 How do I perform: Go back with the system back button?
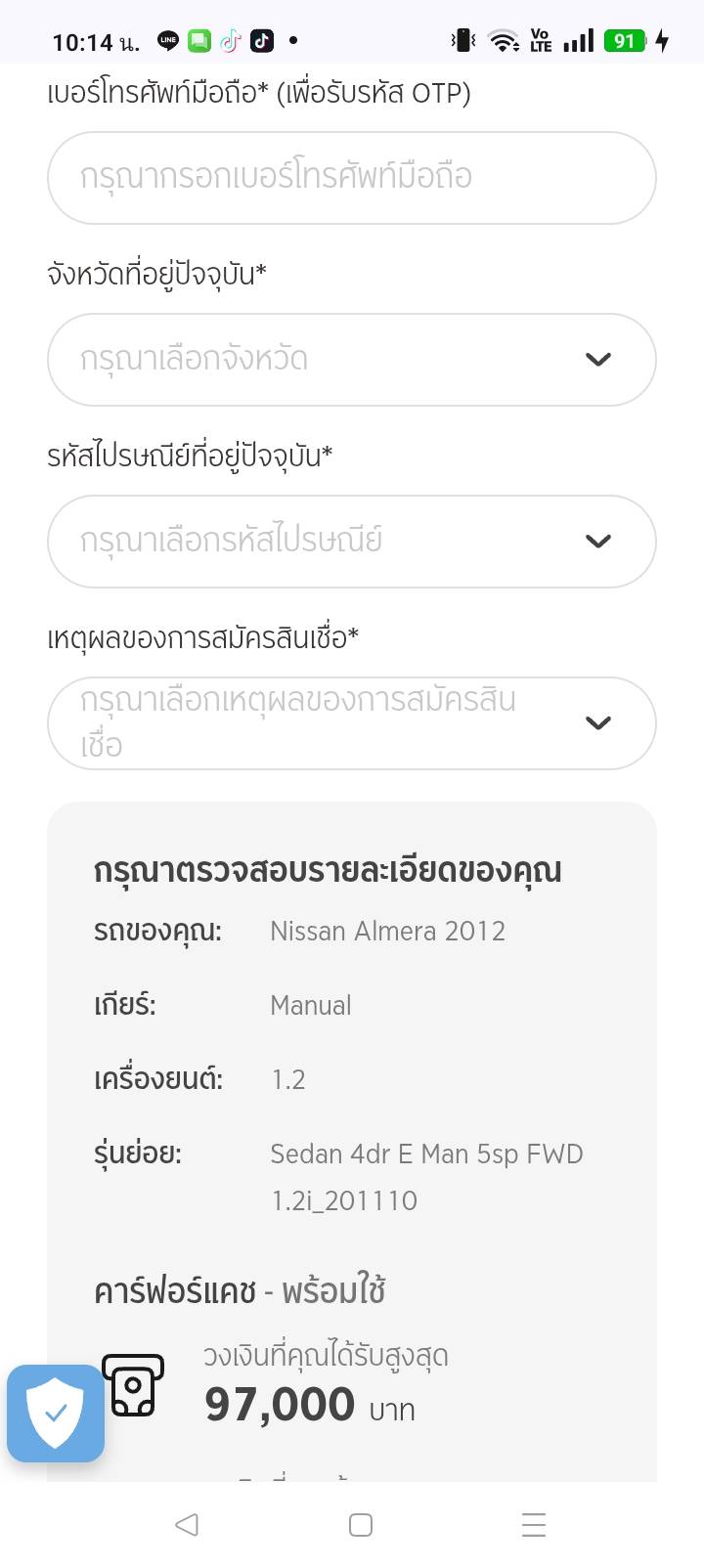(x=187, y=1524)
